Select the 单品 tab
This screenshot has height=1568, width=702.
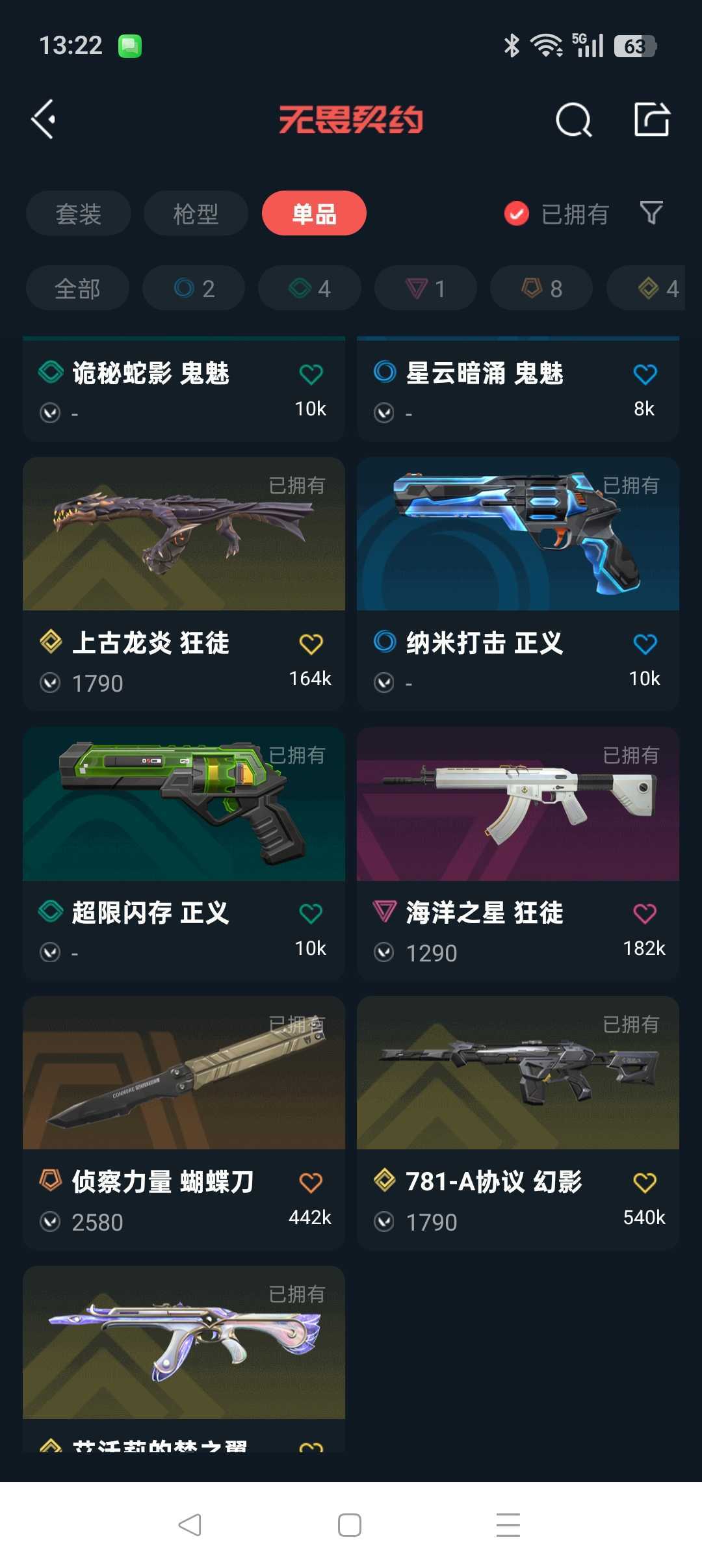[314, 214]
